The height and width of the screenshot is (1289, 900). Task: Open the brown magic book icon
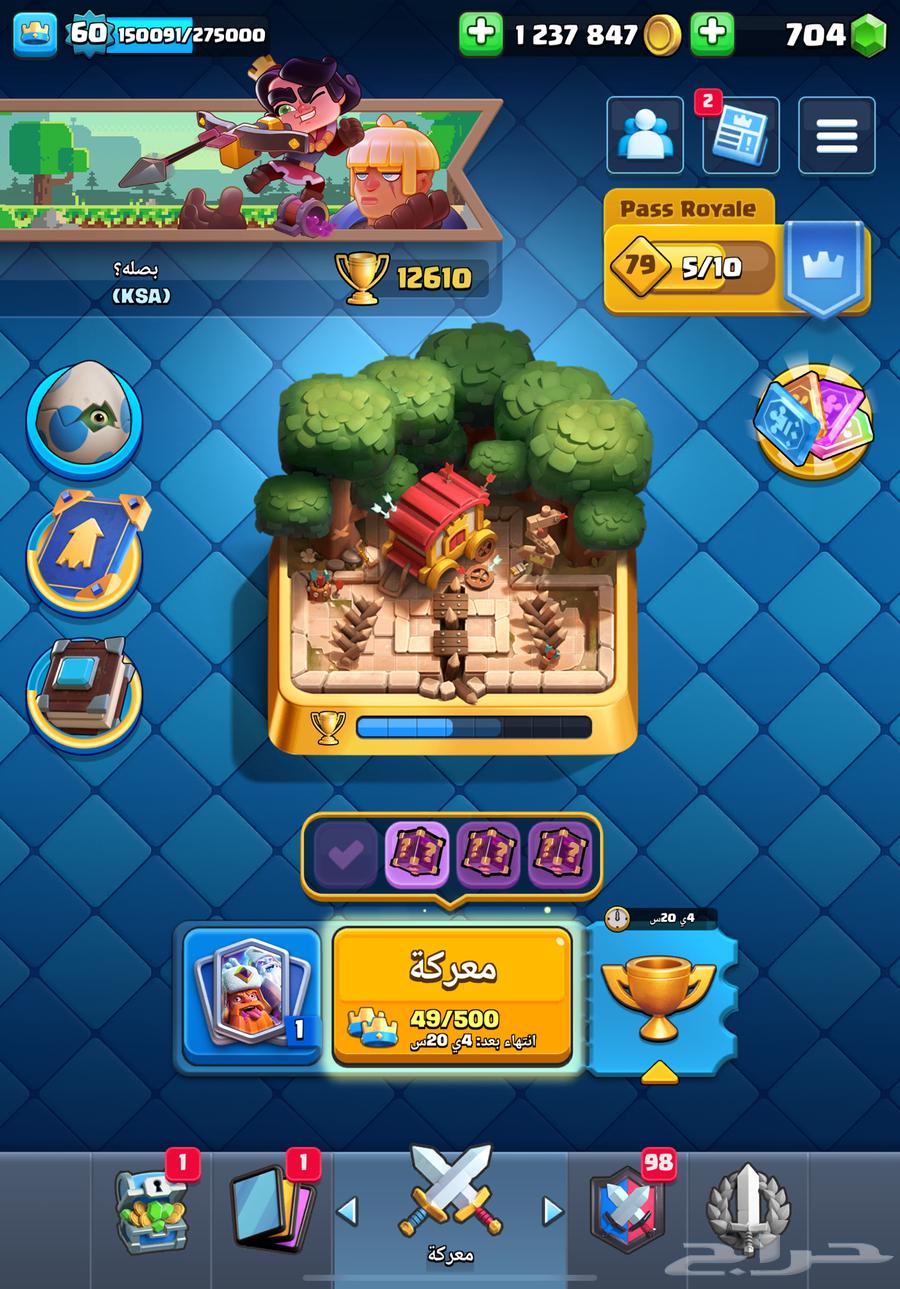pyautogui.click(x=84, y=687)
